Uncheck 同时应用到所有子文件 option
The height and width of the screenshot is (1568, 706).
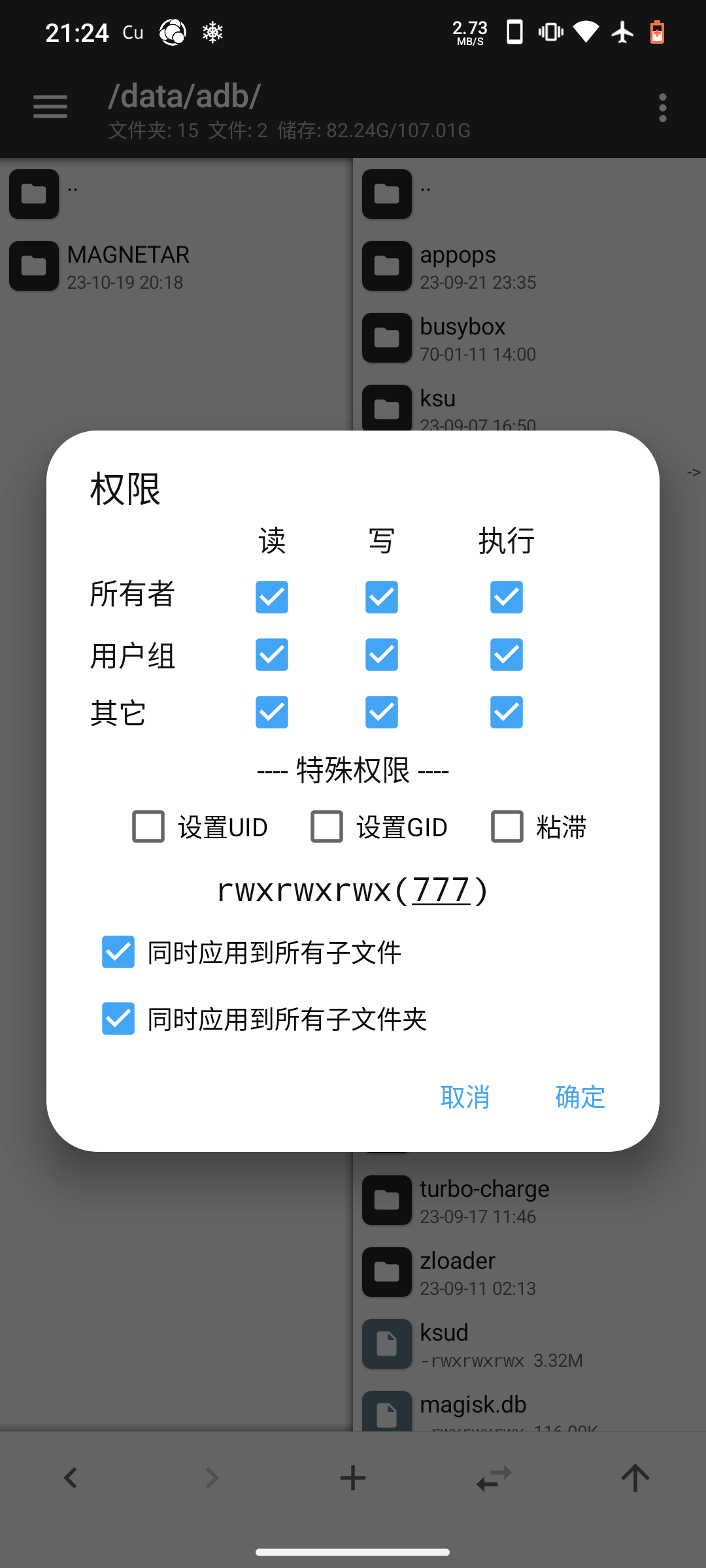[x=118, y=952]
